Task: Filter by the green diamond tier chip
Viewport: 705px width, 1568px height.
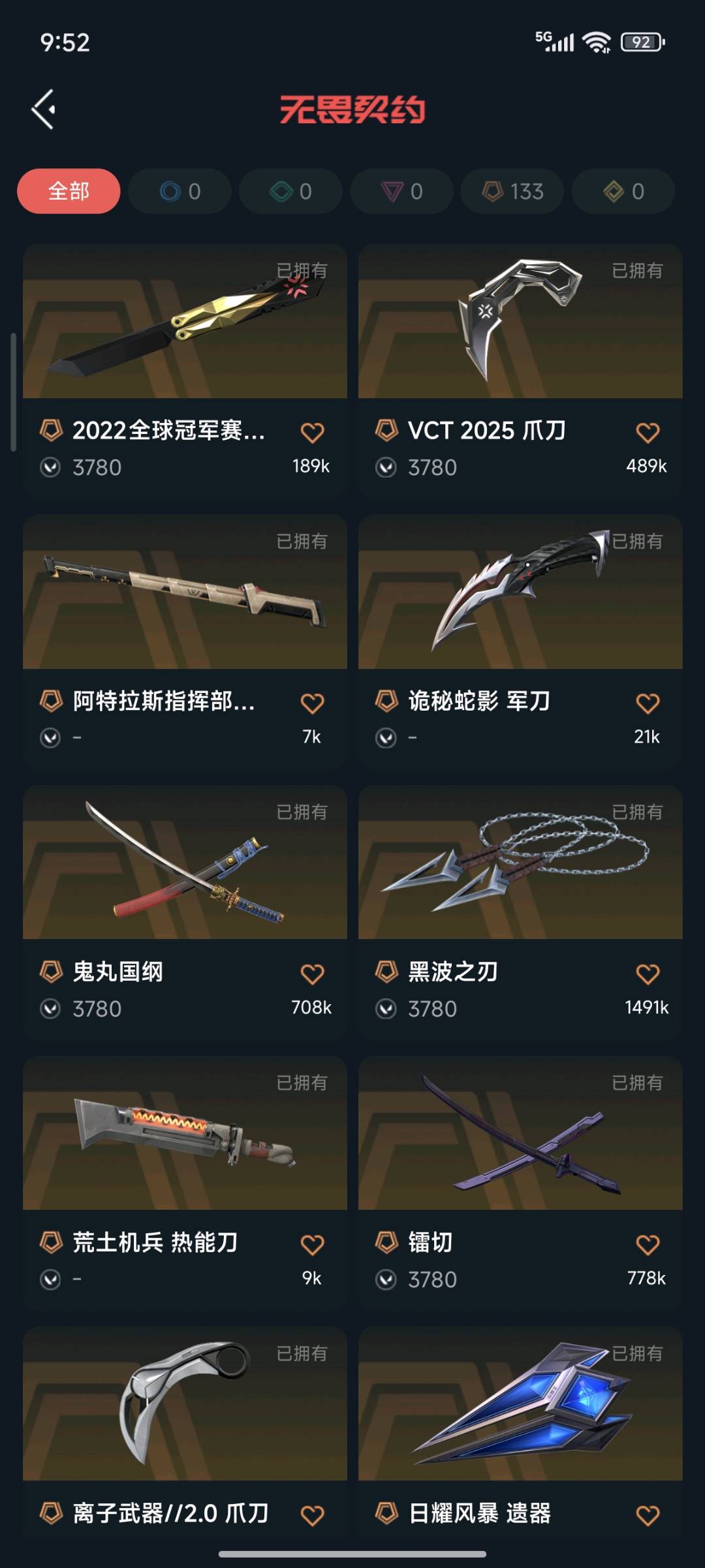Action: click(x=290, y=191)
